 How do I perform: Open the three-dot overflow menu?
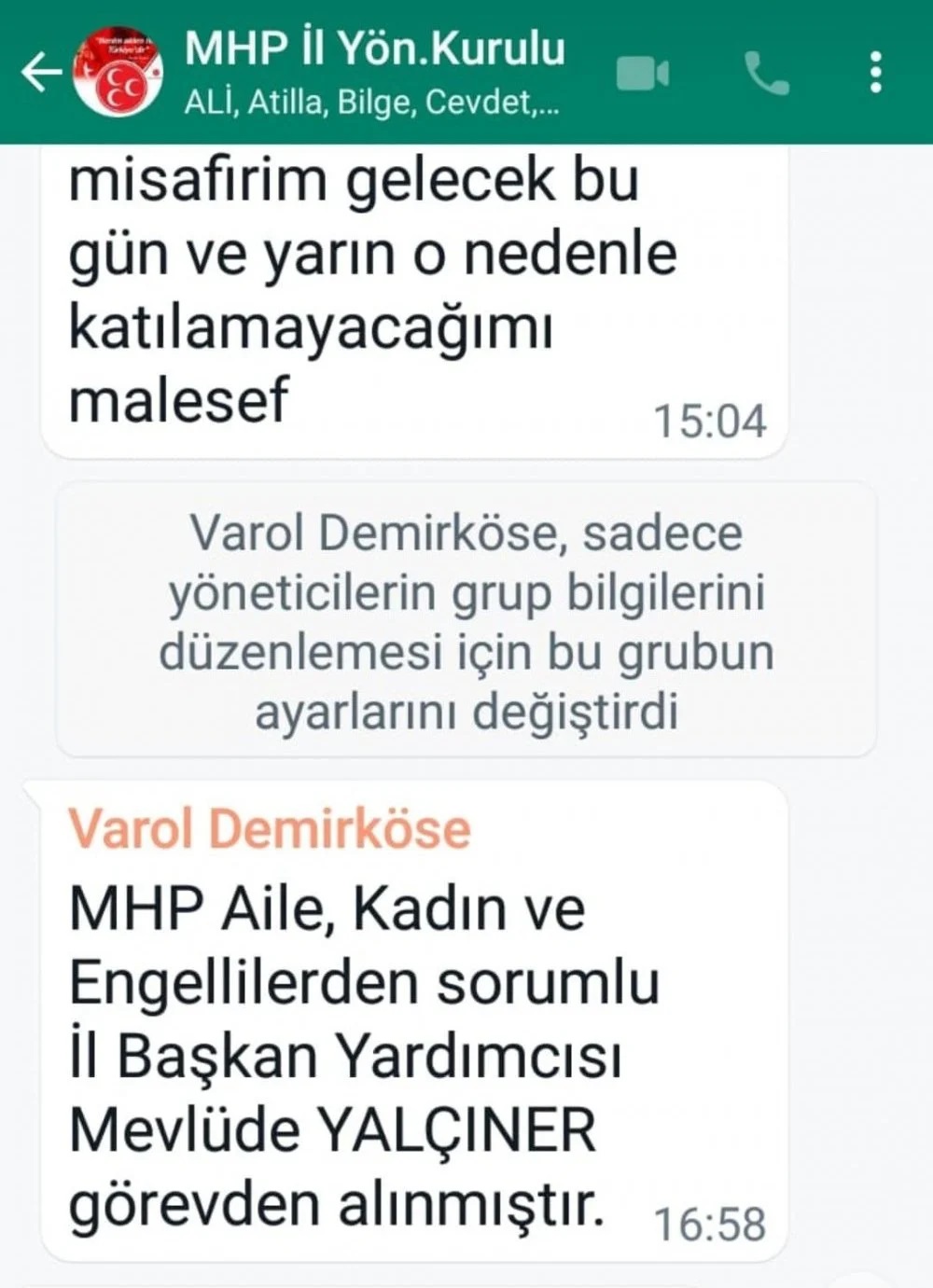[x=875, y=73]
